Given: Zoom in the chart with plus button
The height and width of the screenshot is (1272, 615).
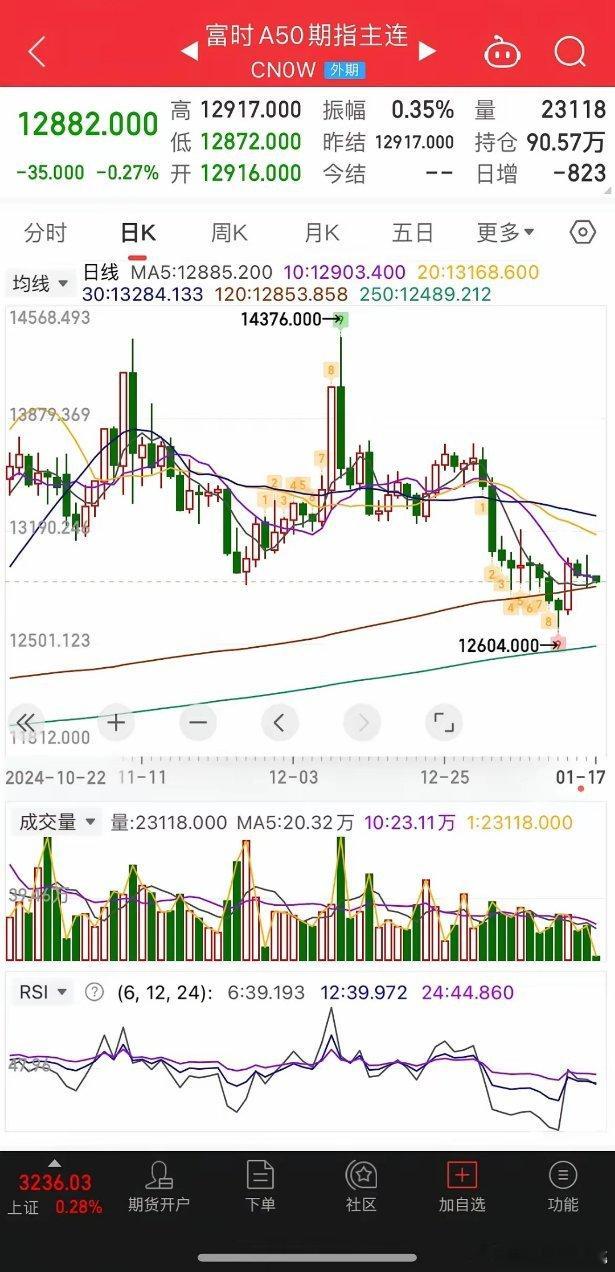Looking at the screenshot, I should [x=116, y=721].
